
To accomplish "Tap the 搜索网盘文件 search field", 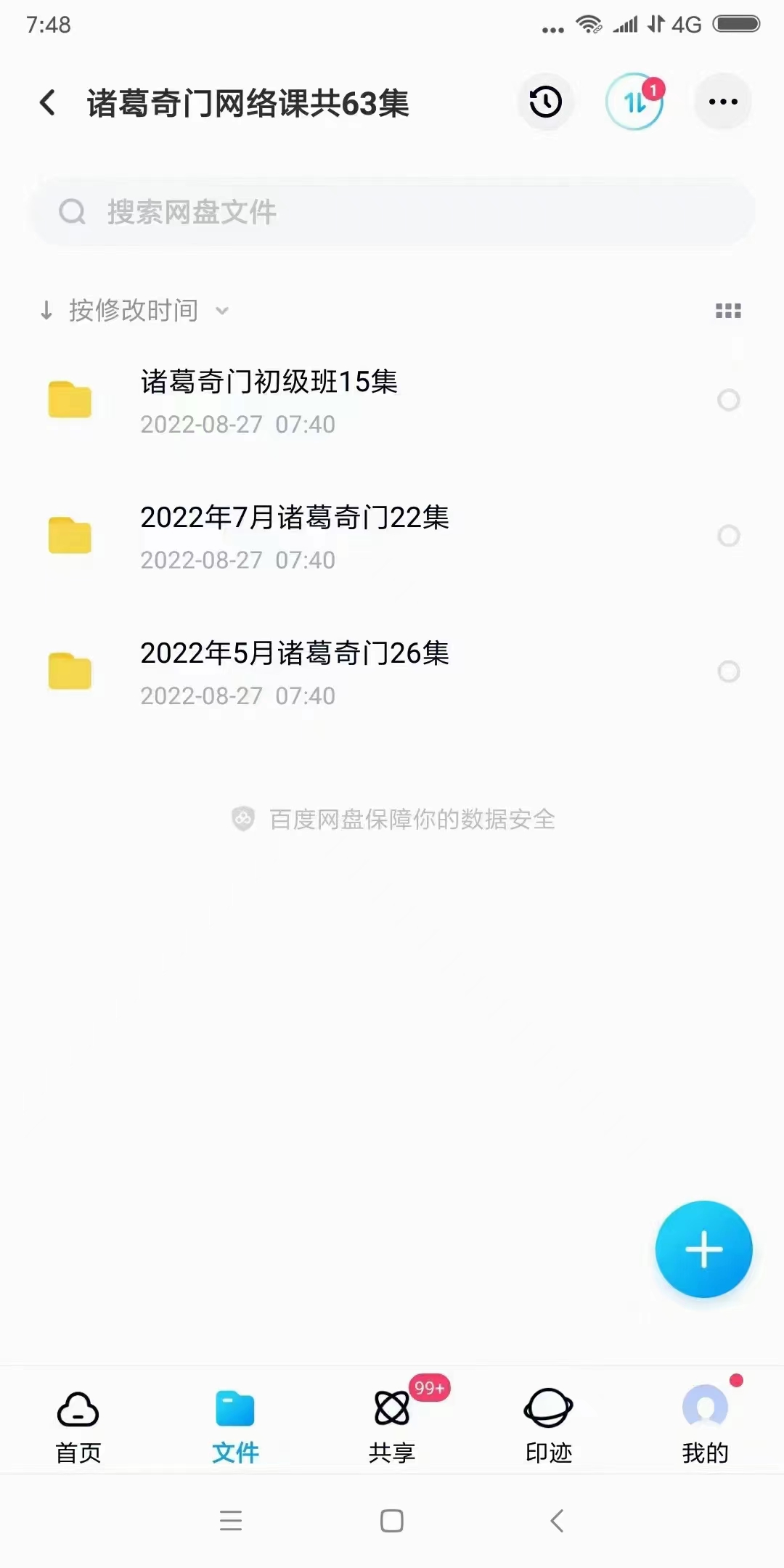I will 391,212.
